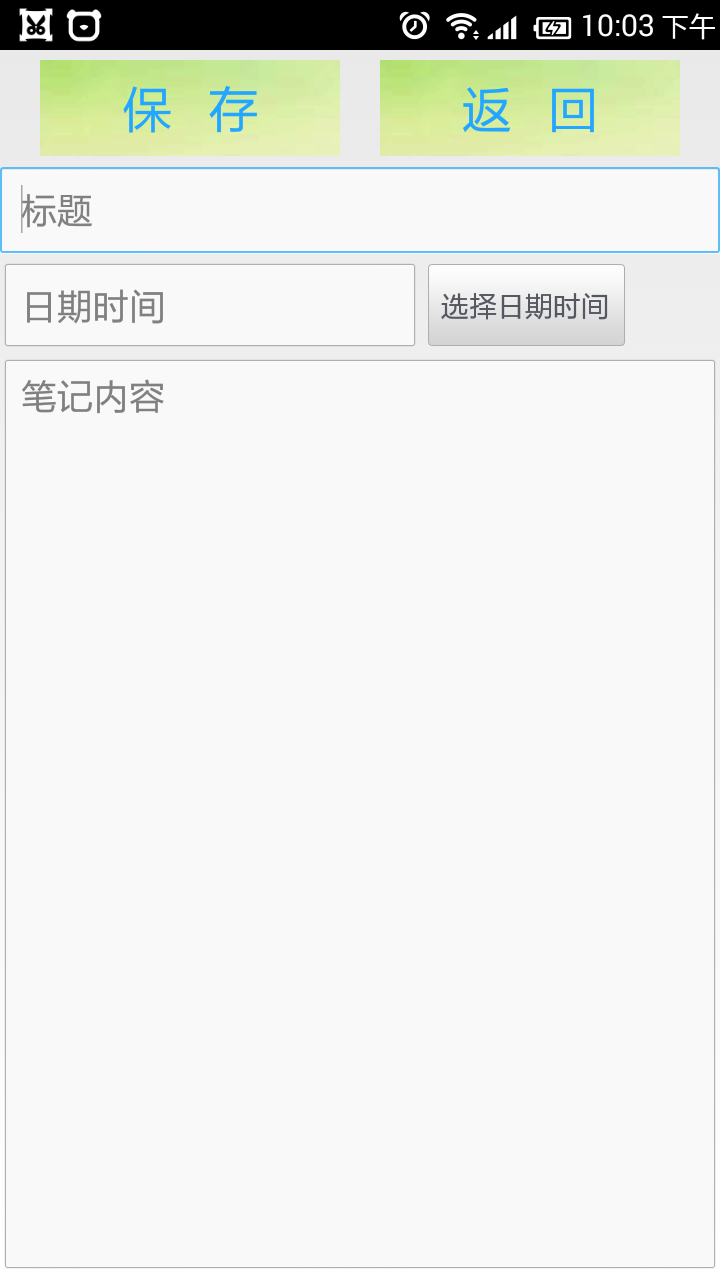Screen dimensions: 720x1280
Task: Tap inside the 笔记内容 note body
Action: [x=360, y=814]
